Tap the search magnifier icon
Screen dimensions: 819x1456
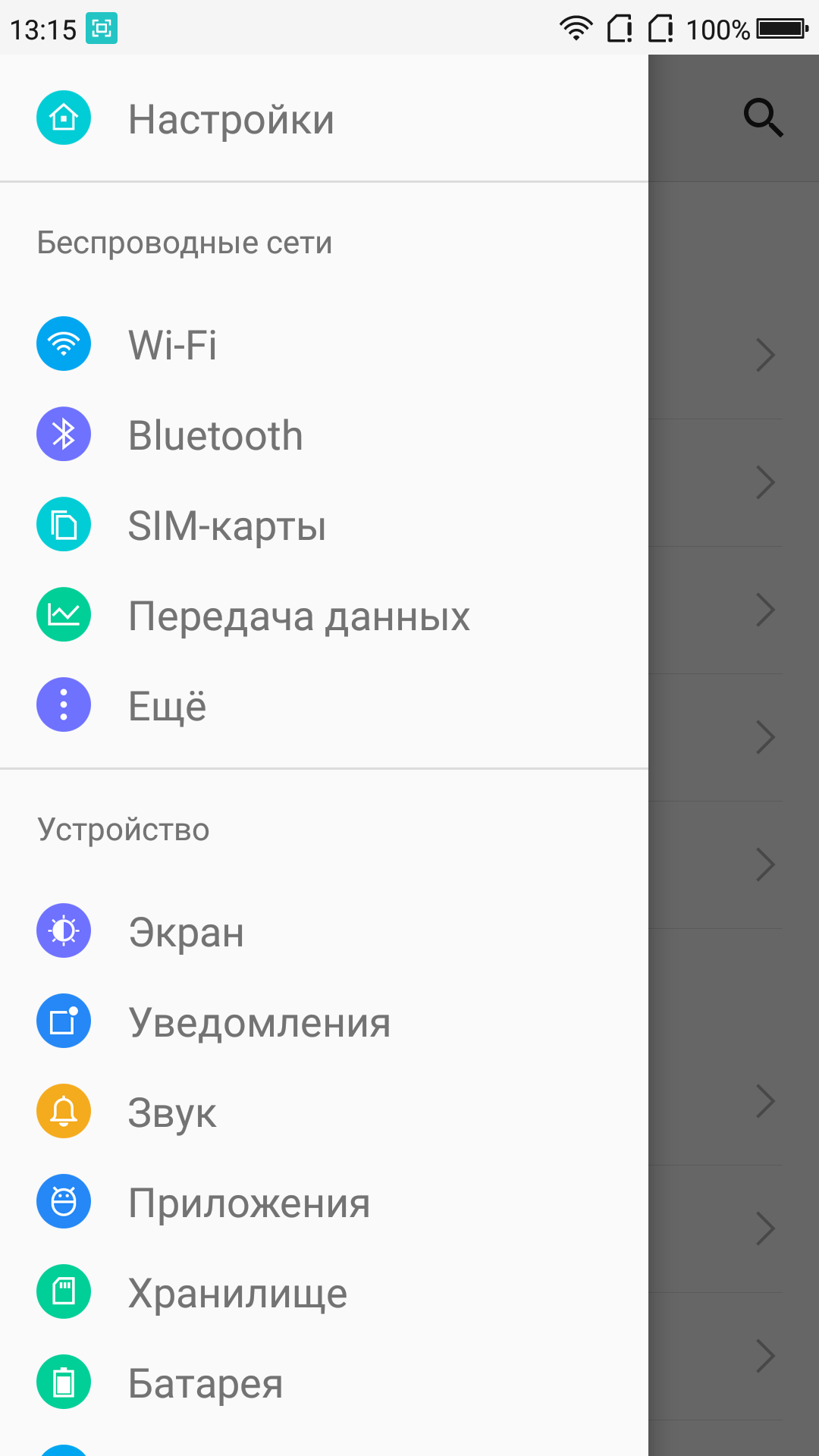click(762, 118)
